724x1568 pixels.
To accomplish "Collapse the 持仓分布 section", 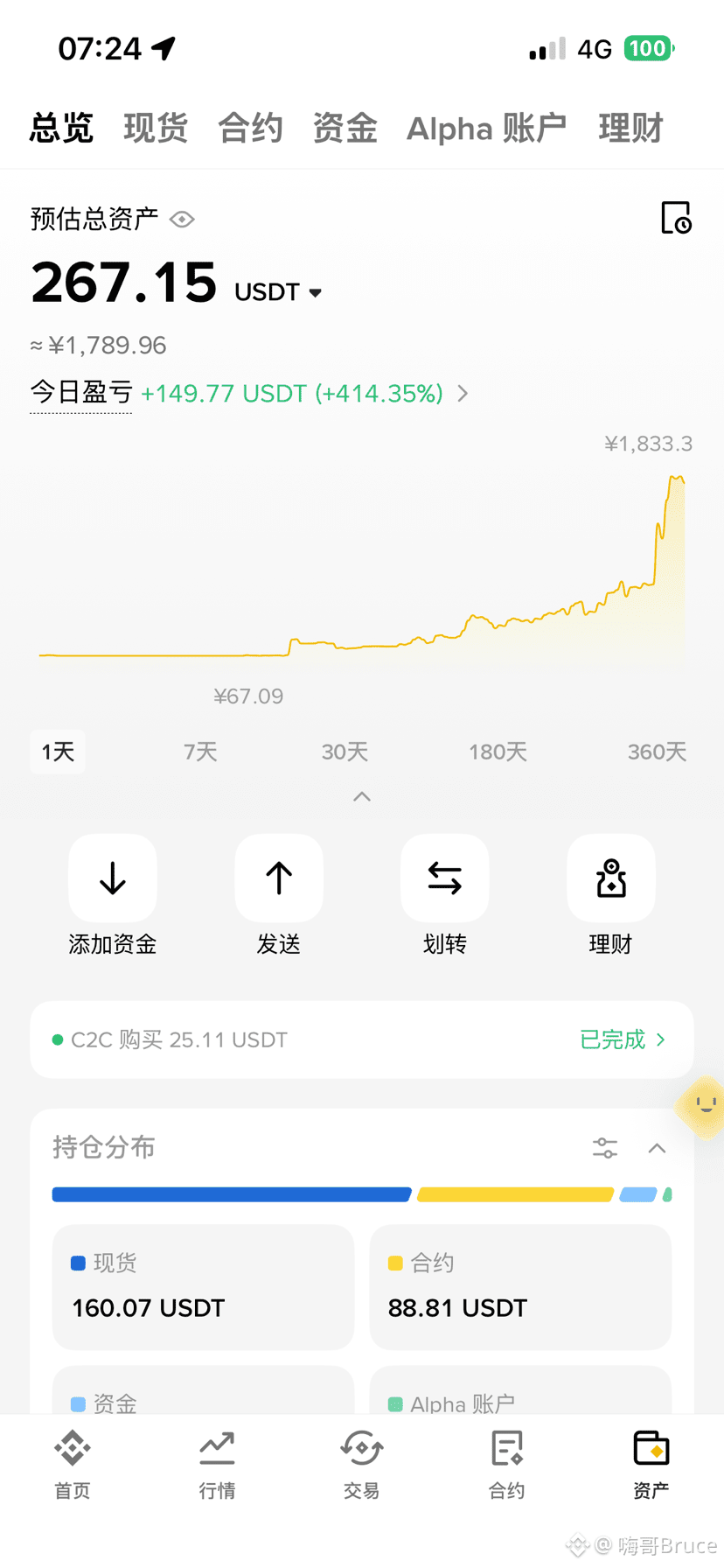I will point(657,1148).
